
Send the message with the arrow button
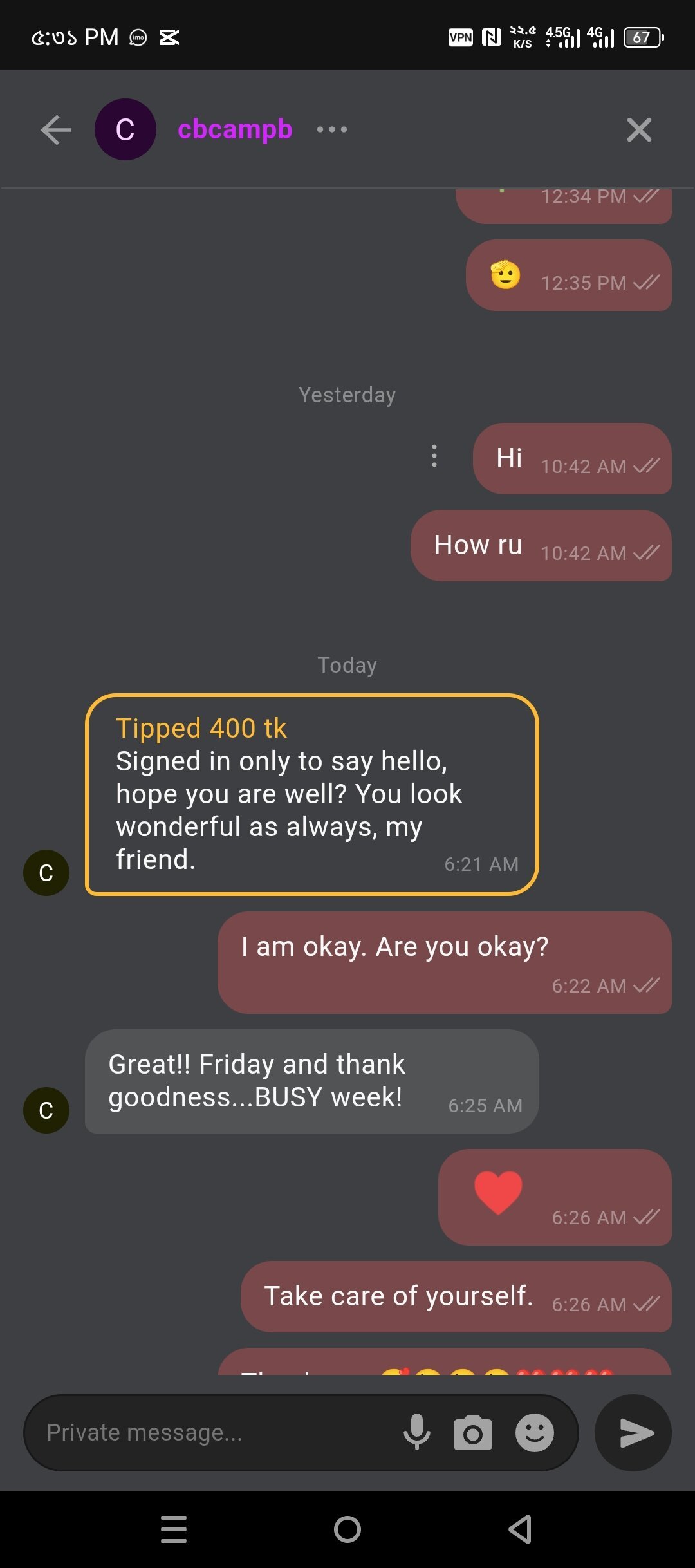click(x=634, y=1433)
